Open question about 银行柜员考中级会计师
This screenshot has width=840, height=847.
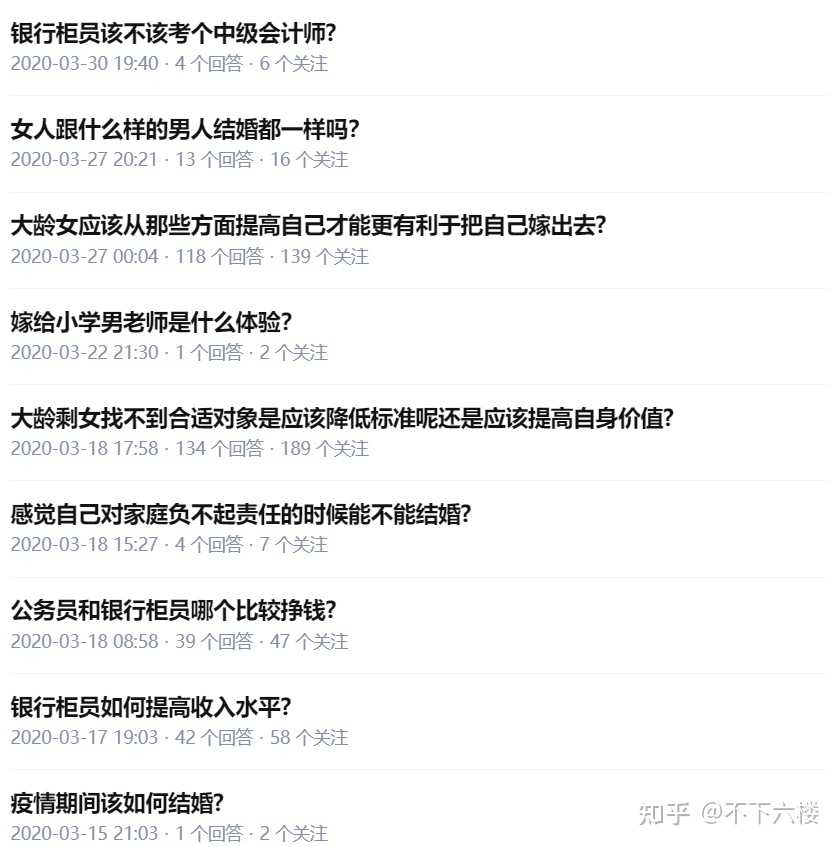pos(173,33)
